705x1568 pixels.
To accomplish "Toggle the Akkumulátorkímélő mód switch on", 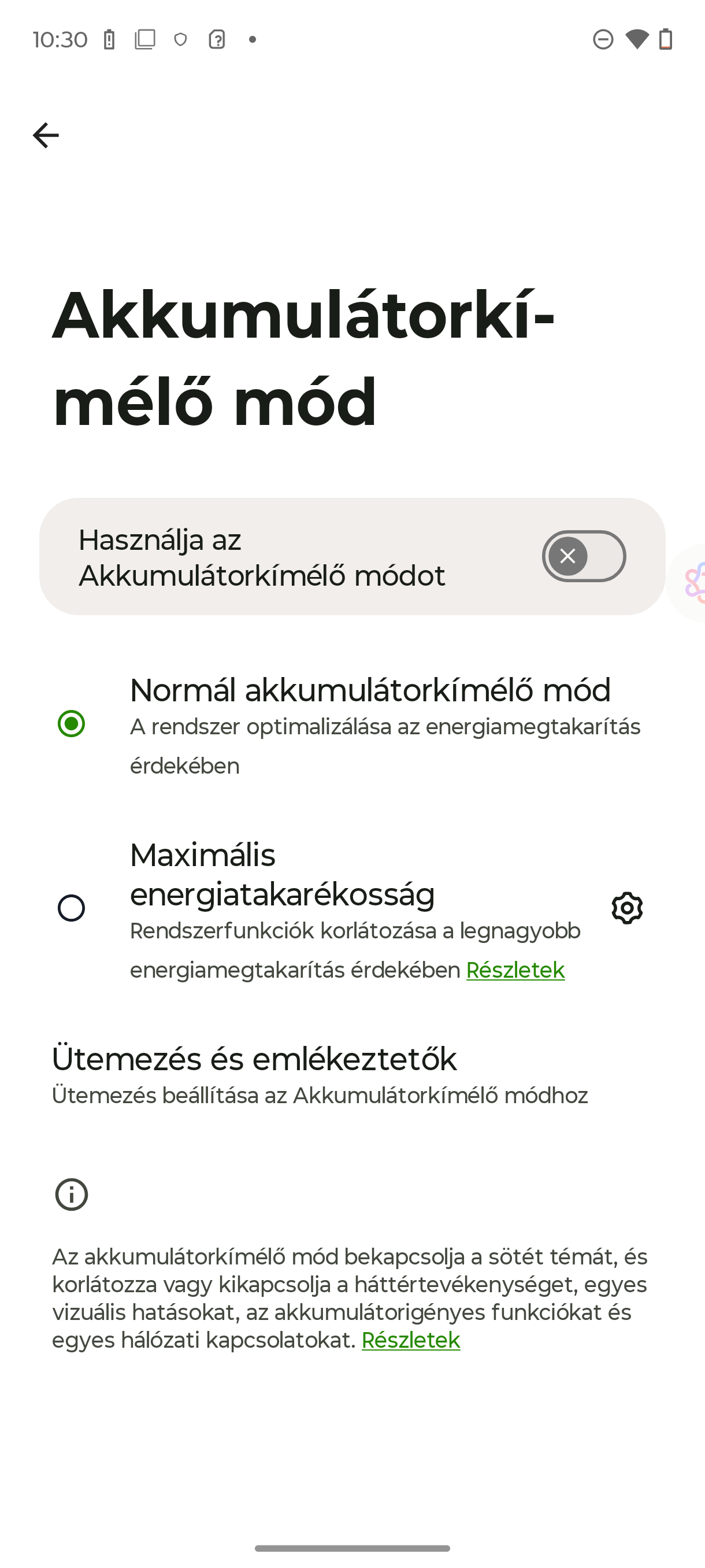I will 583,556.
